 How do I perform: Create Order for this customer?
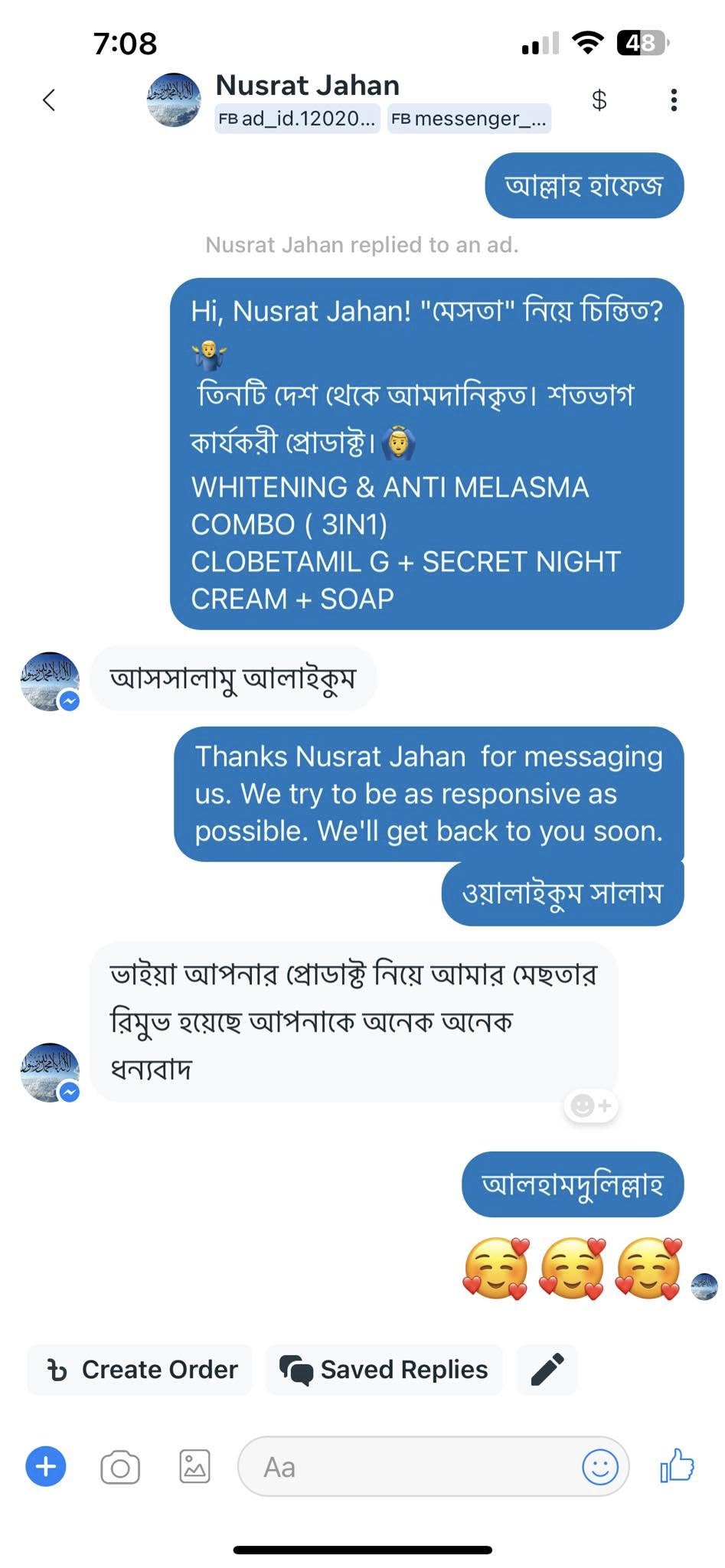click(142, 1369)
